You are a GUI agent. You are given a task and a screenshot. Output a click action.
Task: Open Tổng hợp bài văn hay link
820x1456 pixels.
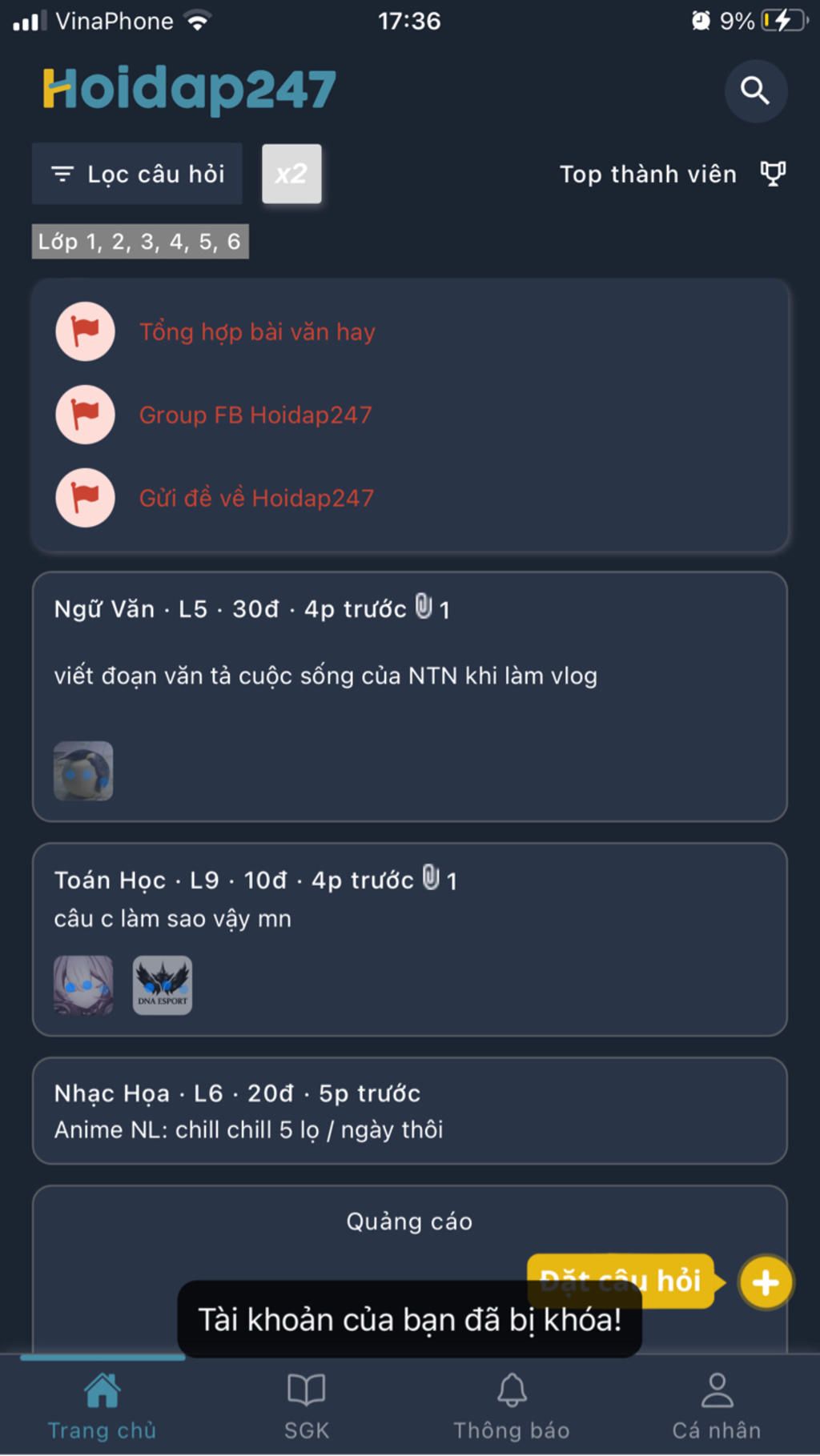257,332
